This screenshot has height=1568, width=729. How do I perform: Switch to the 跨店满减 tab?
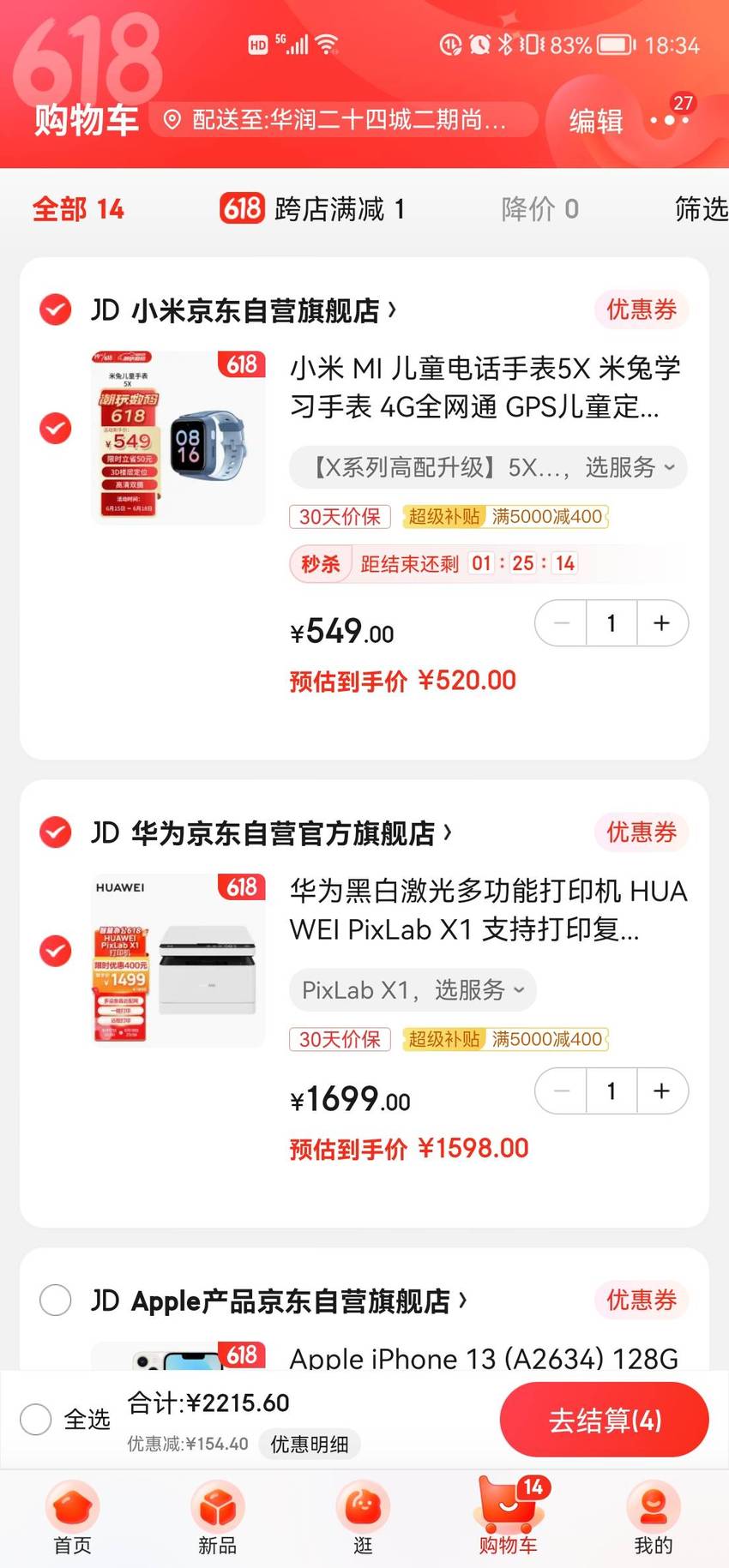[x=312, y=208]
